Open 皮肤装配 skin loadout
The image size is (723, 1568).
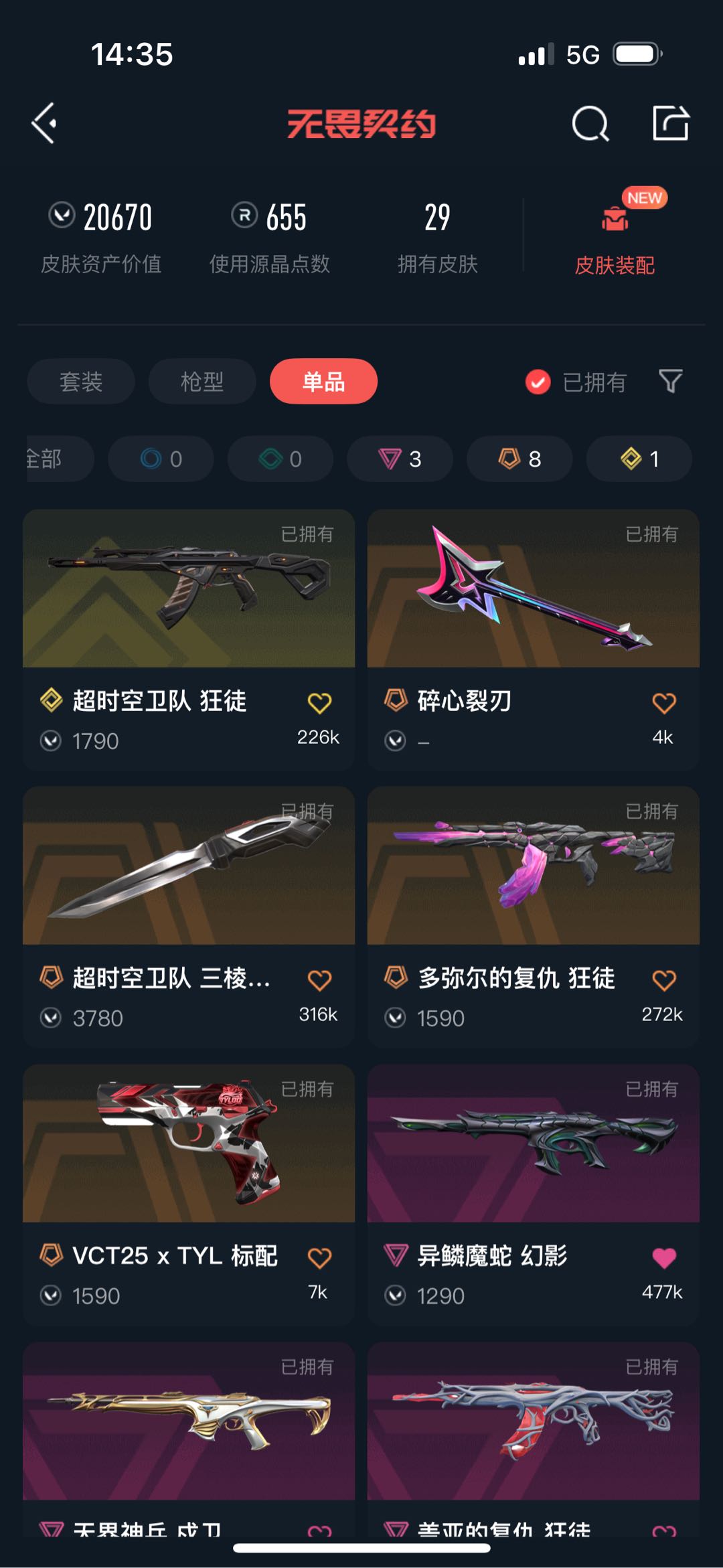pyautogui.click(x=615, y=236)
